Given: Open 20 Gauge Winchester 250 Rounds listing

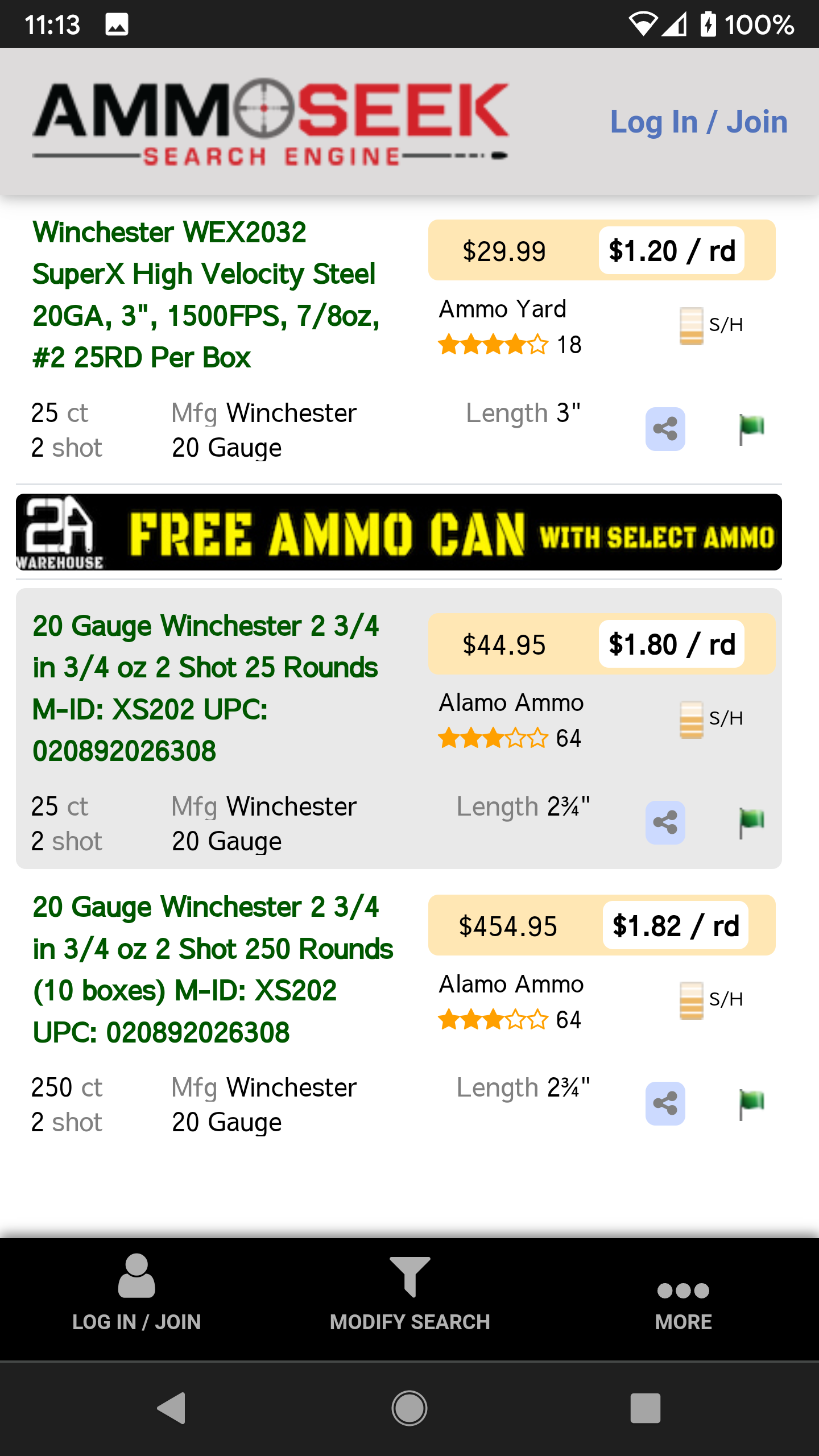Looking at the screenshot, I should [x=213, y=969].
